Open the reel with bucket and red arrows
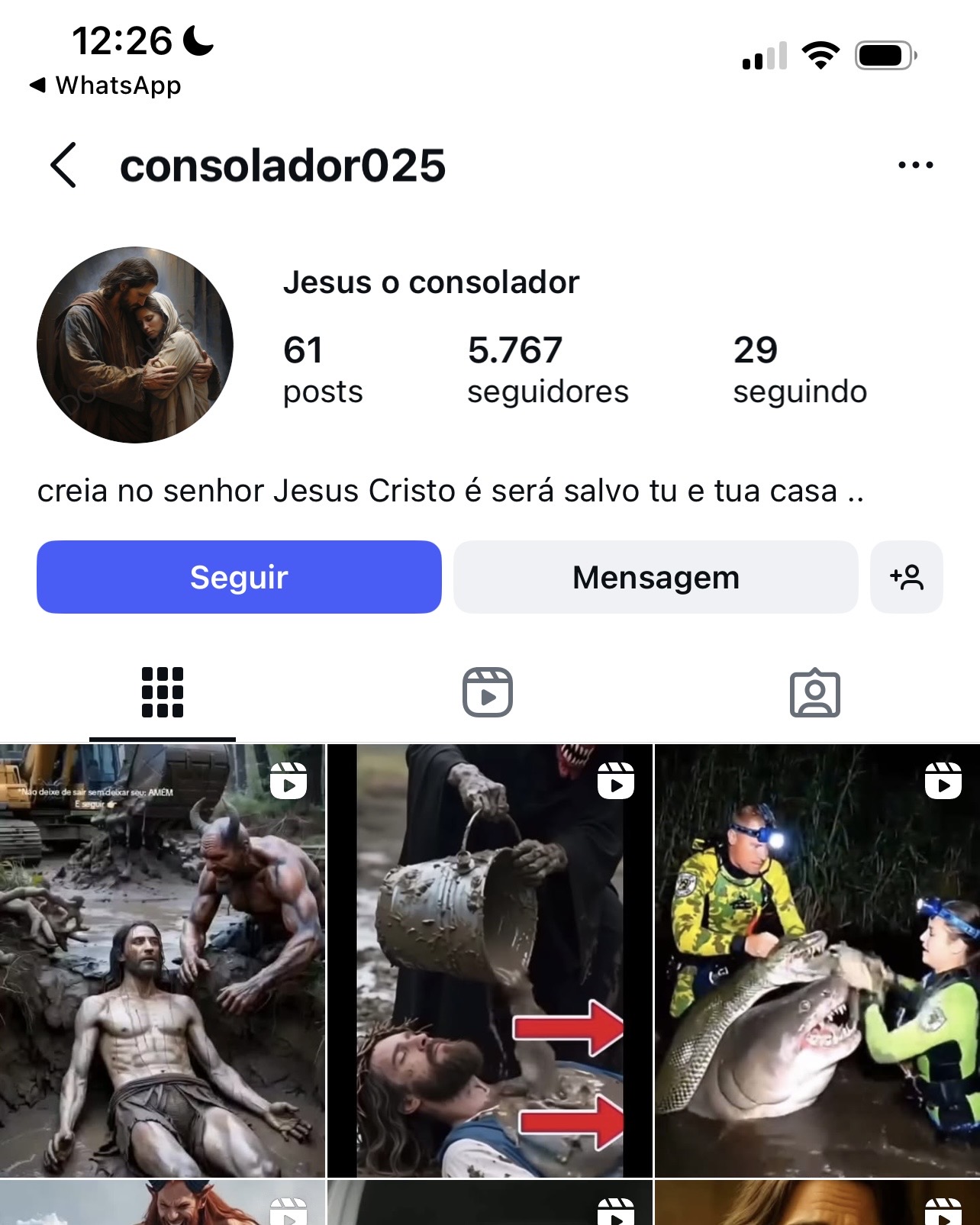The image size is (980, 1225). tap(489, 960)
